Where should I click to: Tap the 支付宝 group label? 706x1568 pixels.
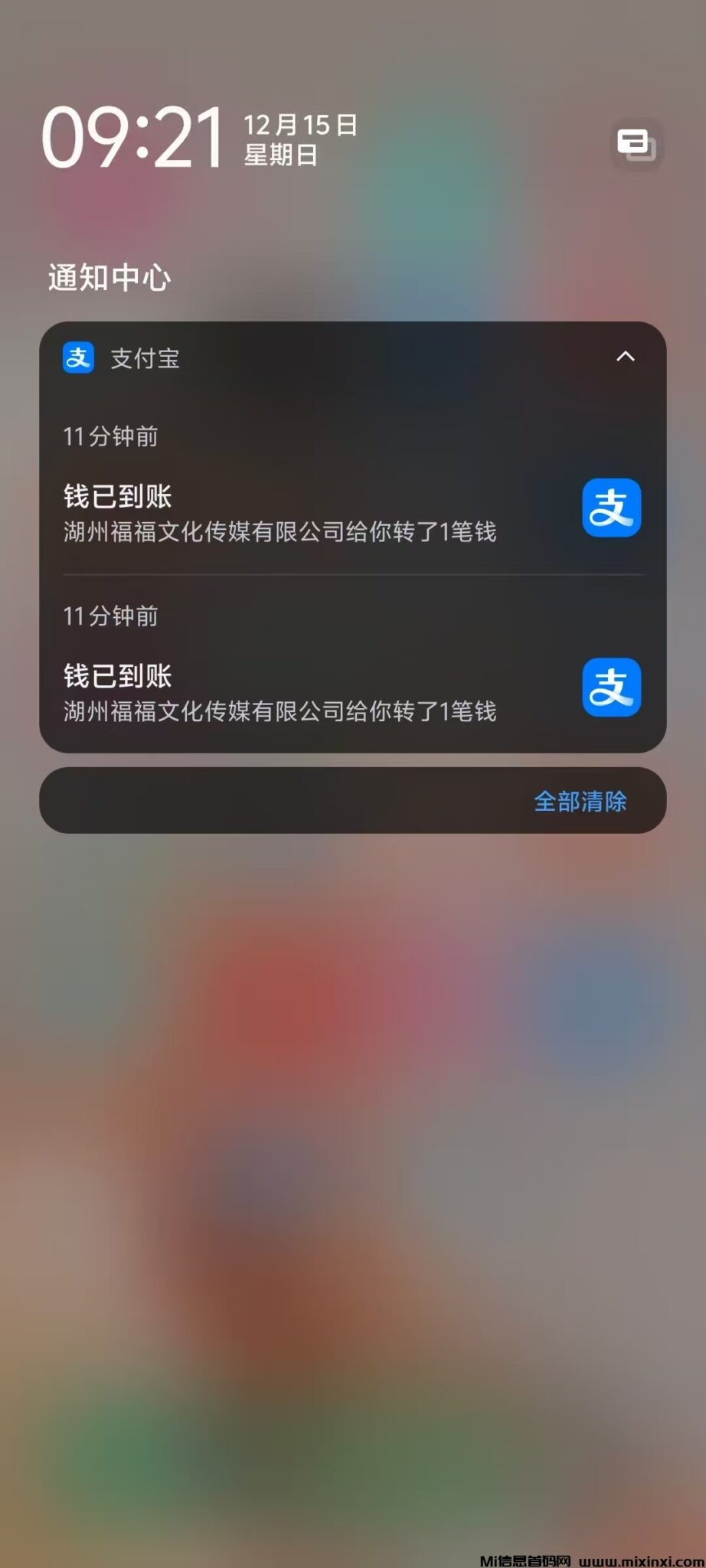pos(147,358)
